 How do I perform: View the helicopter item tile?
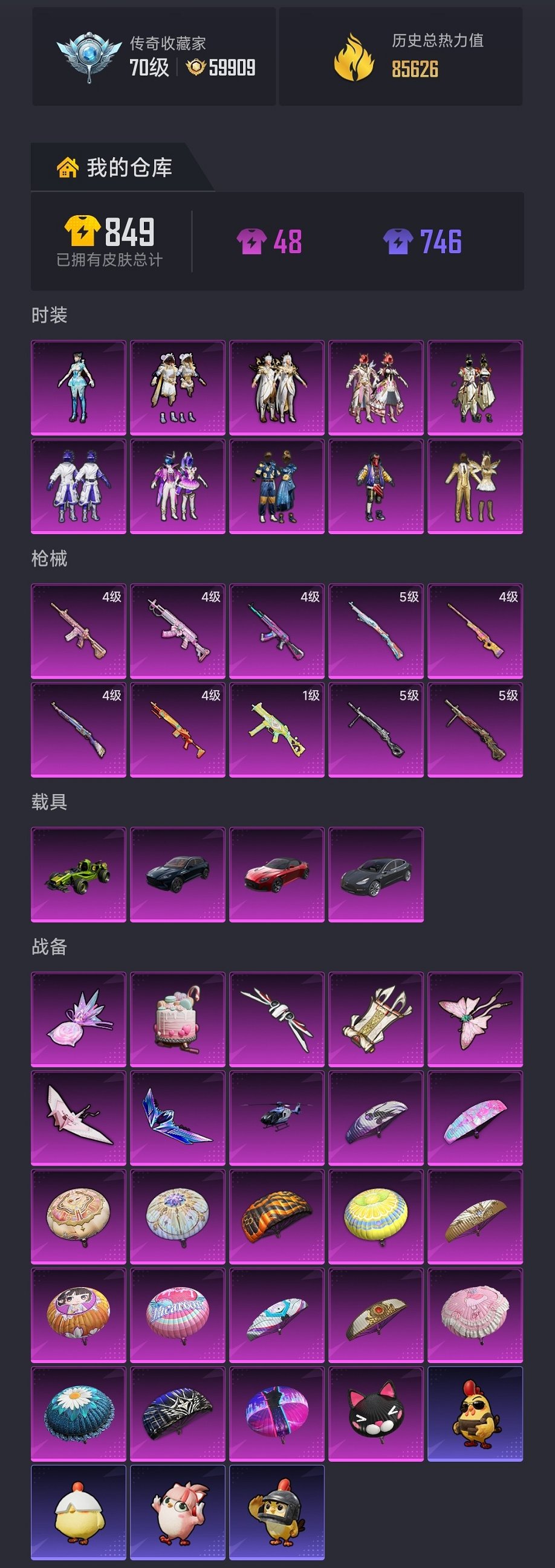(276, 1118)
